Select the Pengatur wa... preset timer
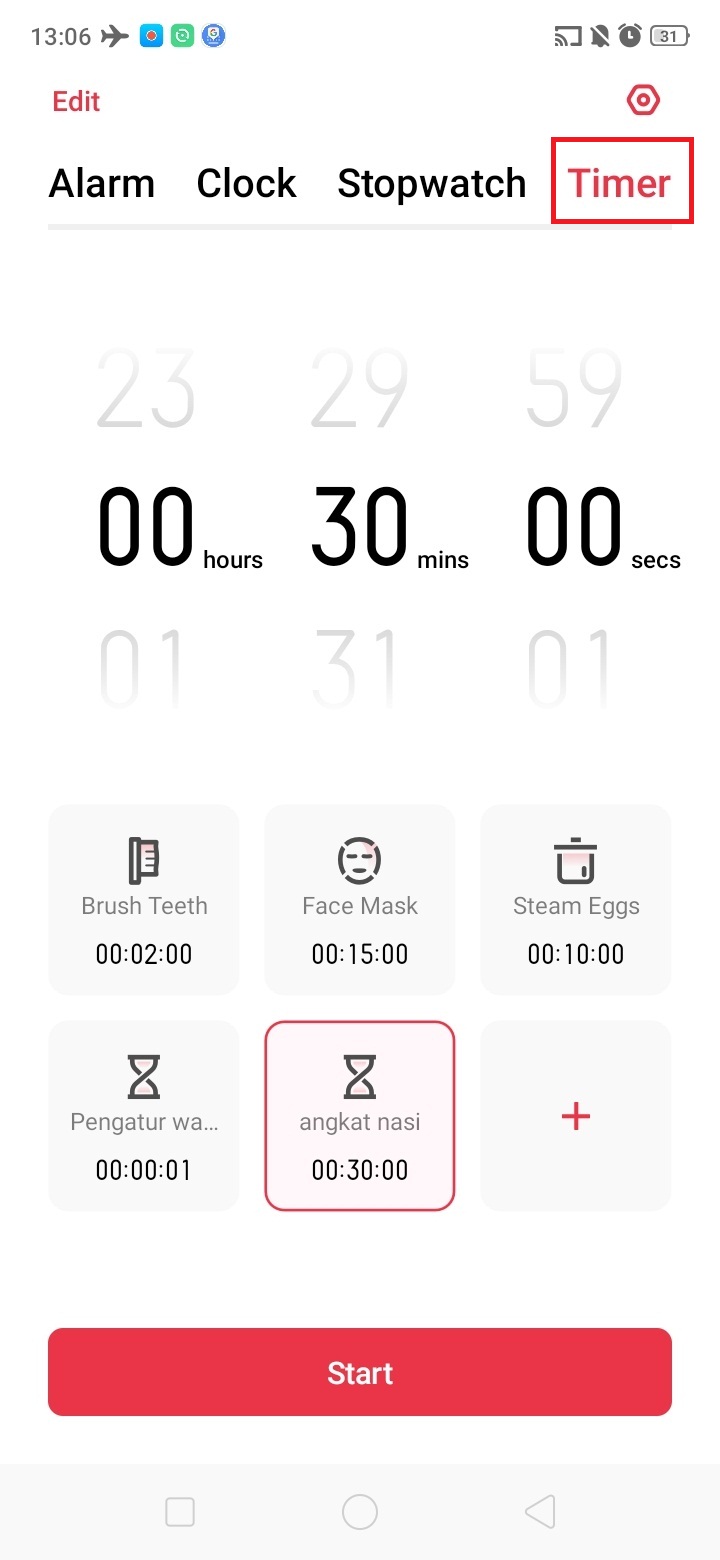Screen dimensions: 720x1560 click(144, 1116)
